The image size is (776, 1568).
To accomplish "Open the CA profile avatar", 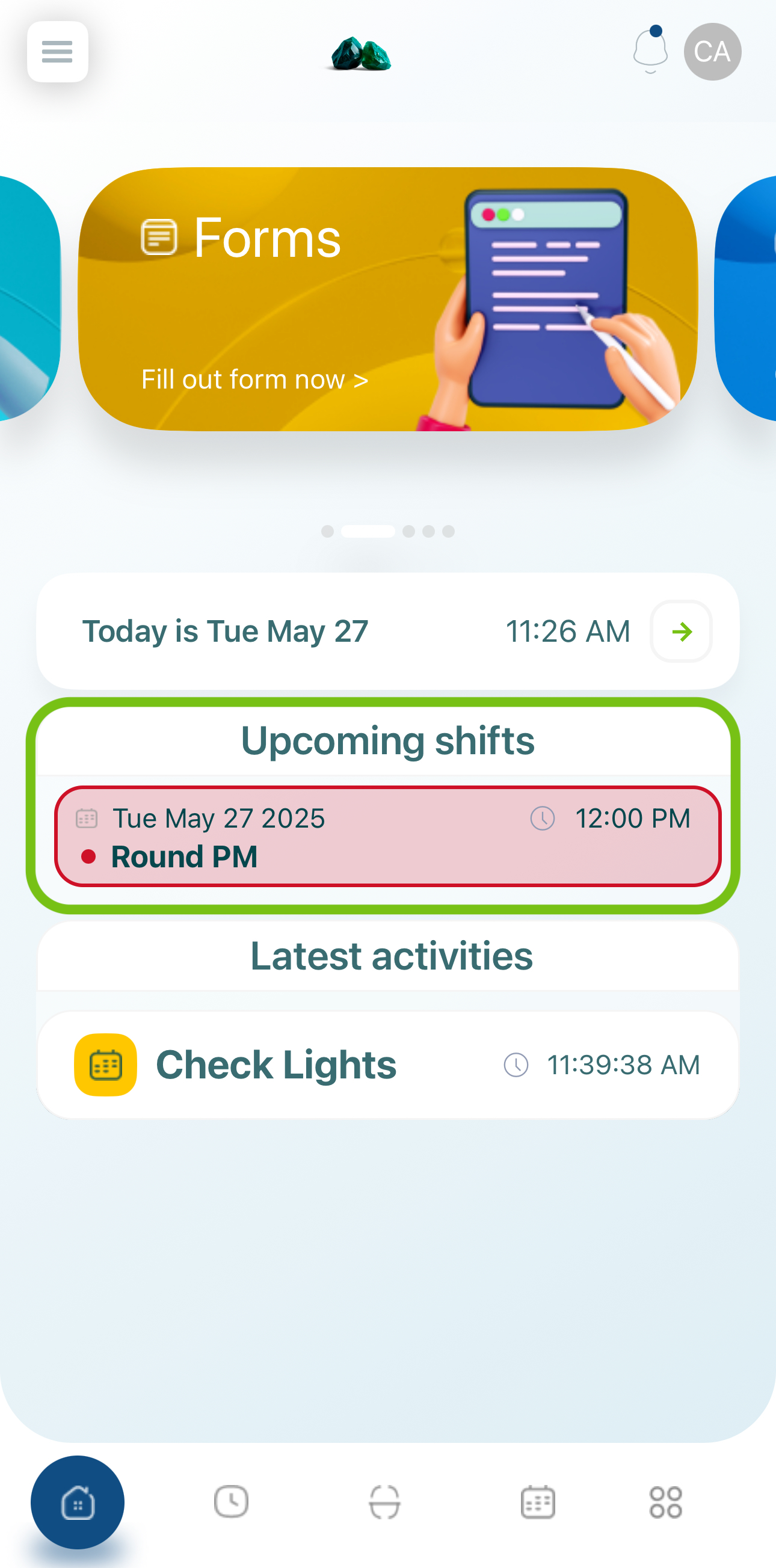I will [712, 52].
